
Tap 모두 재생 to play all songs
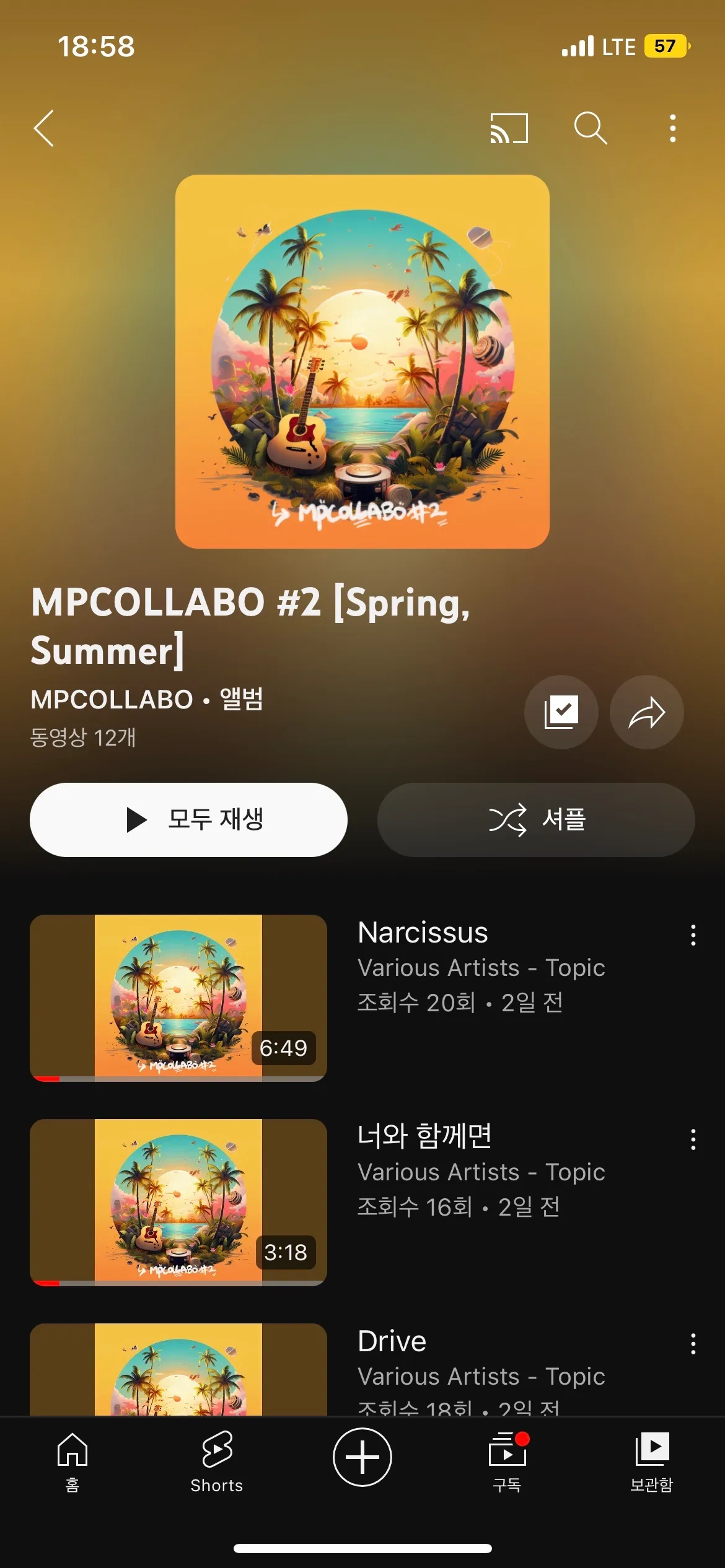coord(188,819)
